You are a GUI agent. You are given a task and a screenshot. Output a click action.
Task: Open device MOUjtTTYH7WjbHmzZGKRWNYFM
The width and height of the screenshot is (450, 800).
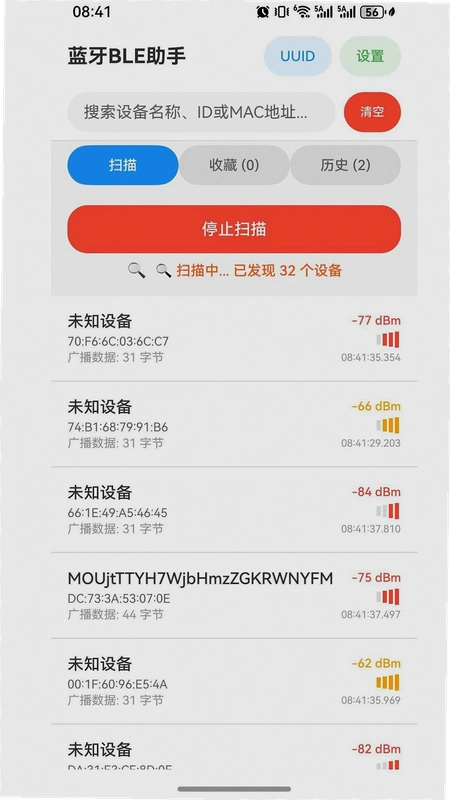[x=234, y=595]
